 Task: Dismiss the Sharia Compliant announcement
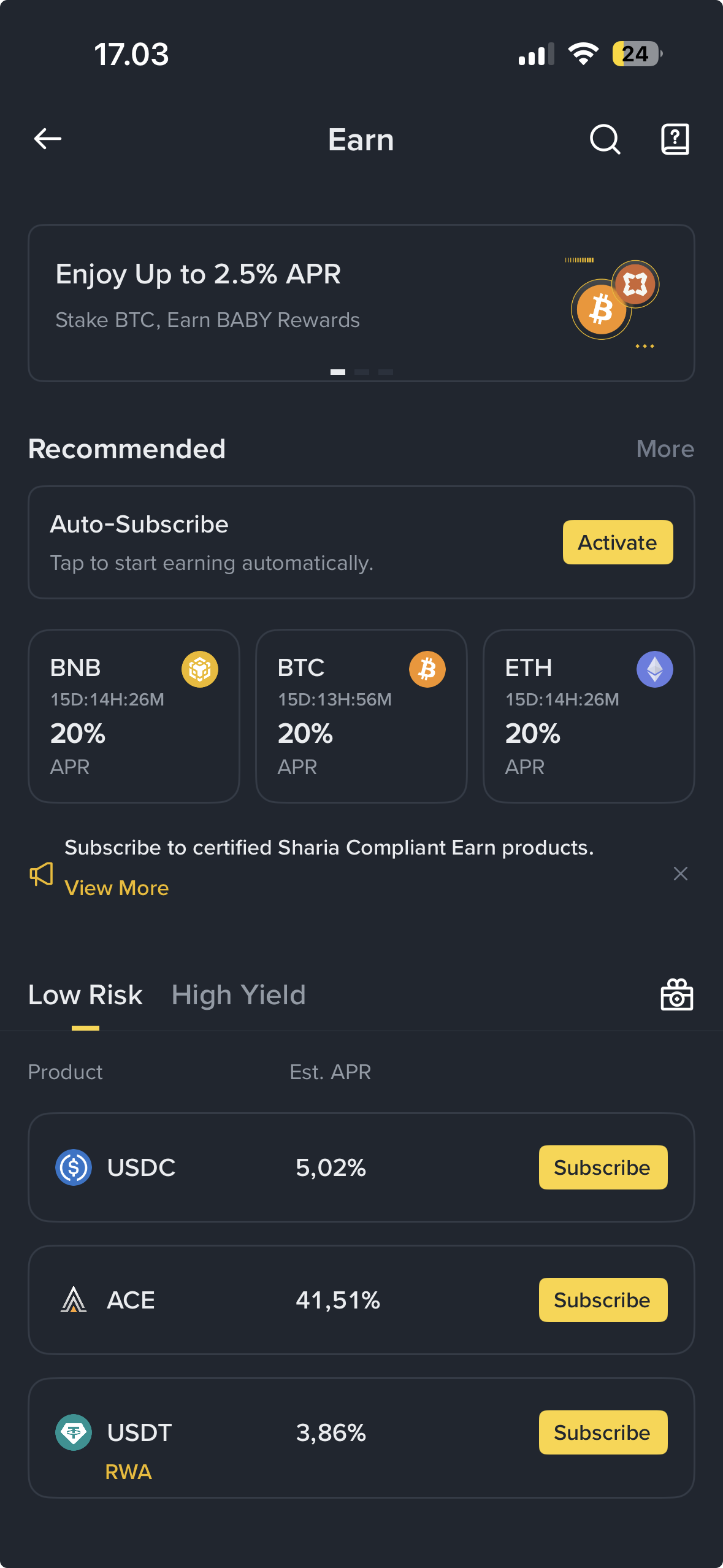click(x=680, y=874)
